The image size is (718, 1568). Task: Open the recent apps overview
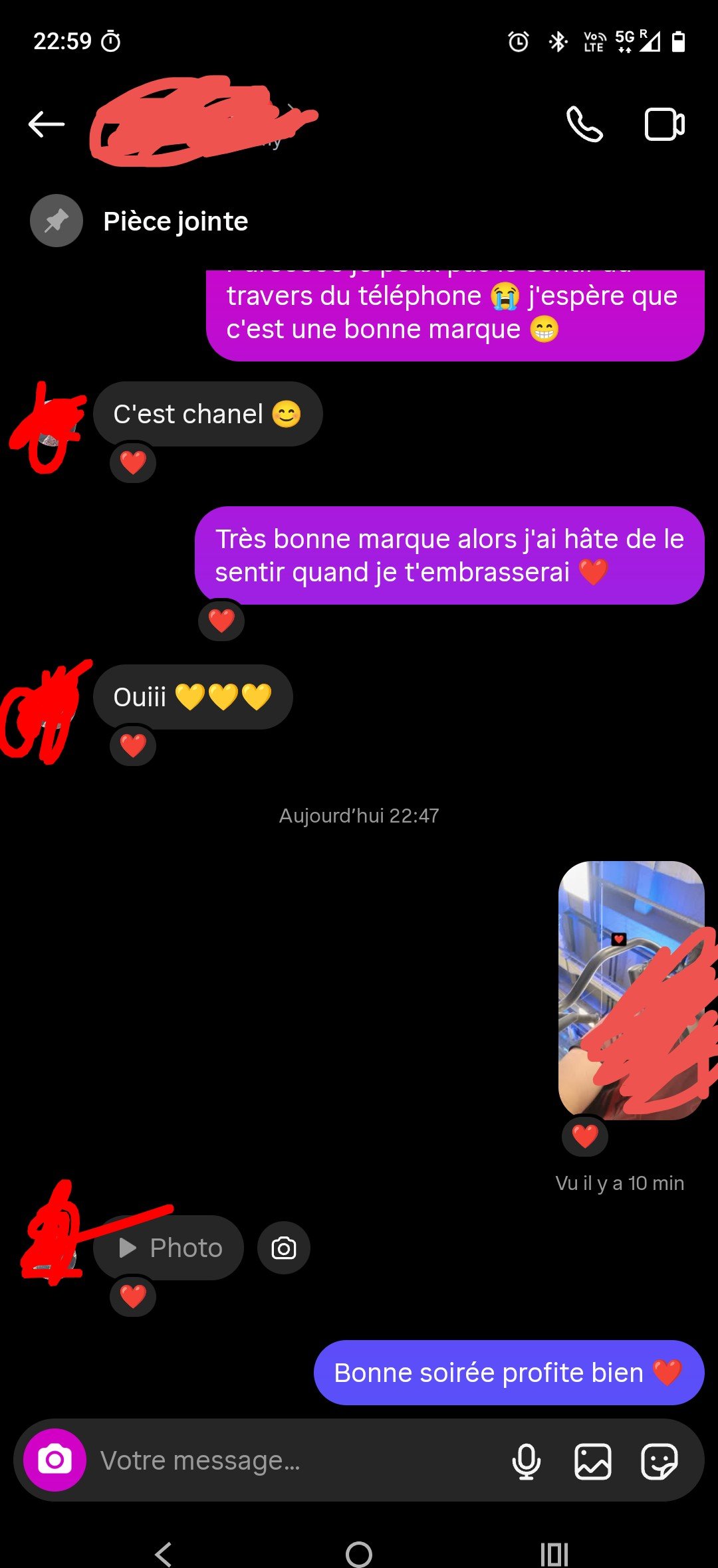554,1553
